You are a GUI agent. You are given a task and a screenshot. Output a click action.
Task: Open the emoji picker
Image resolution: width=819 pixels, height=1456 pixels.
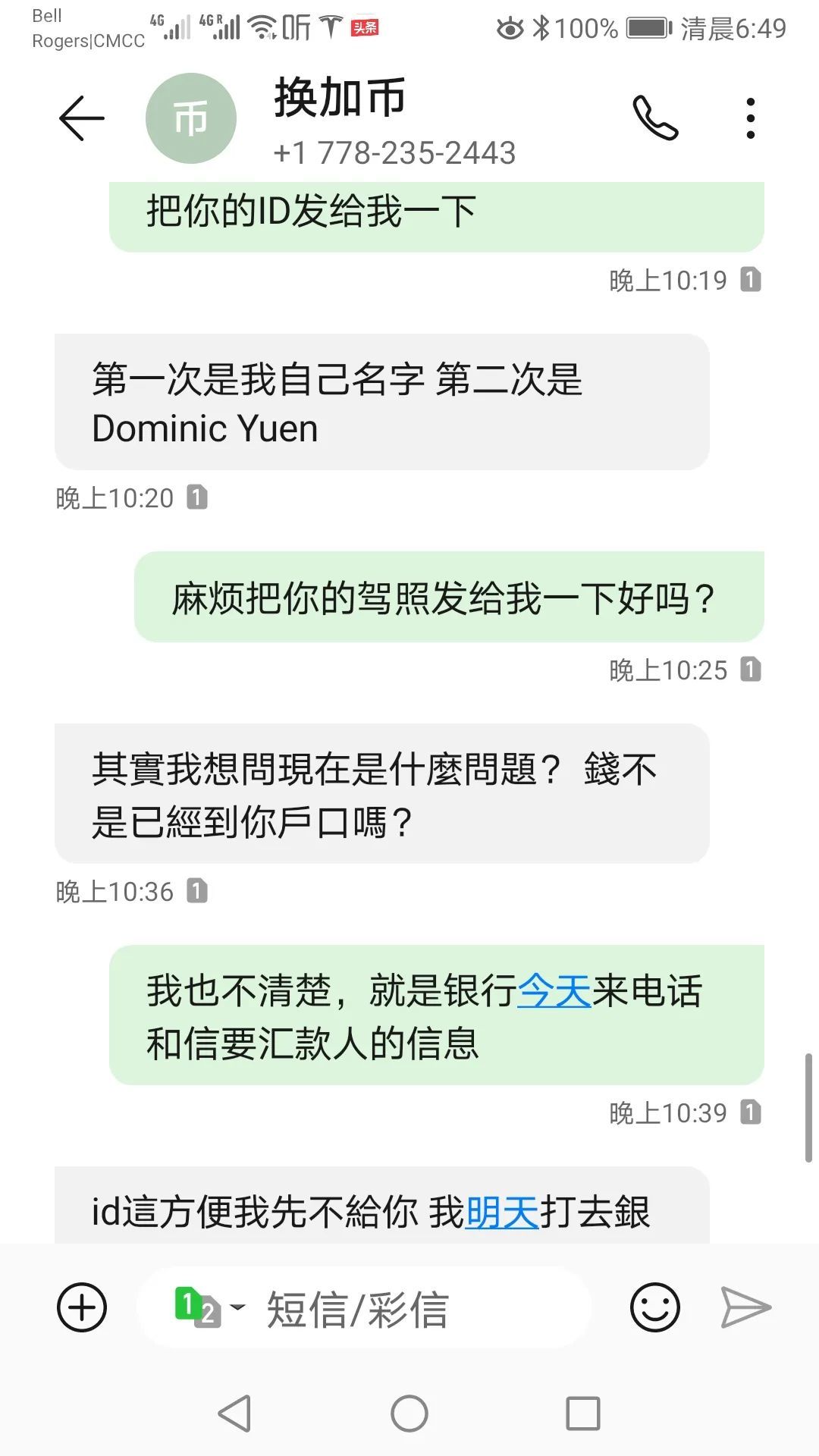pos(655,1307)
